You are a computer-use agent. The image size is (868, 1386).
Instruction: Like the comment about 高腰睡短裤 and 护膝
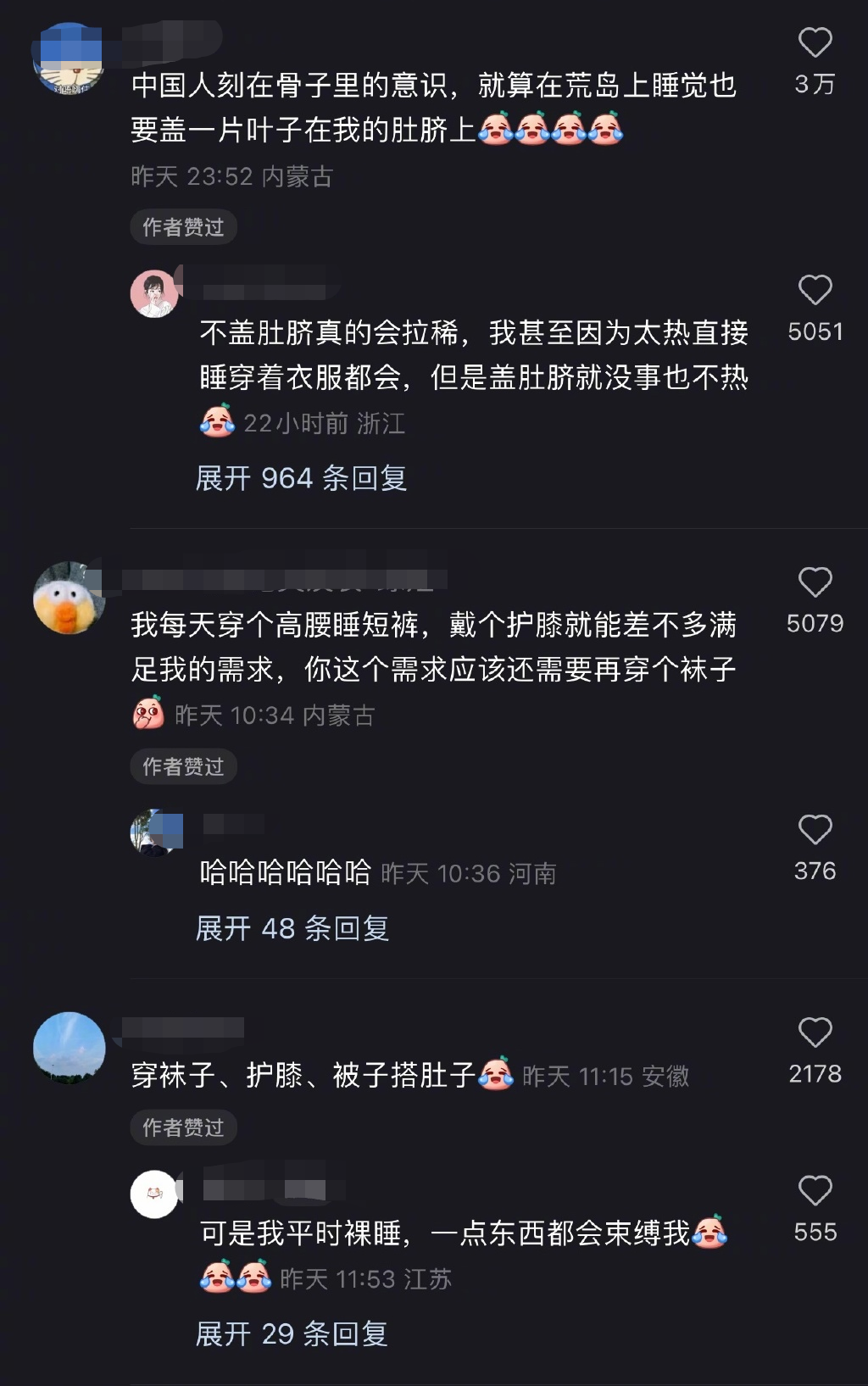pyautogui.click(x=815, y=582)
